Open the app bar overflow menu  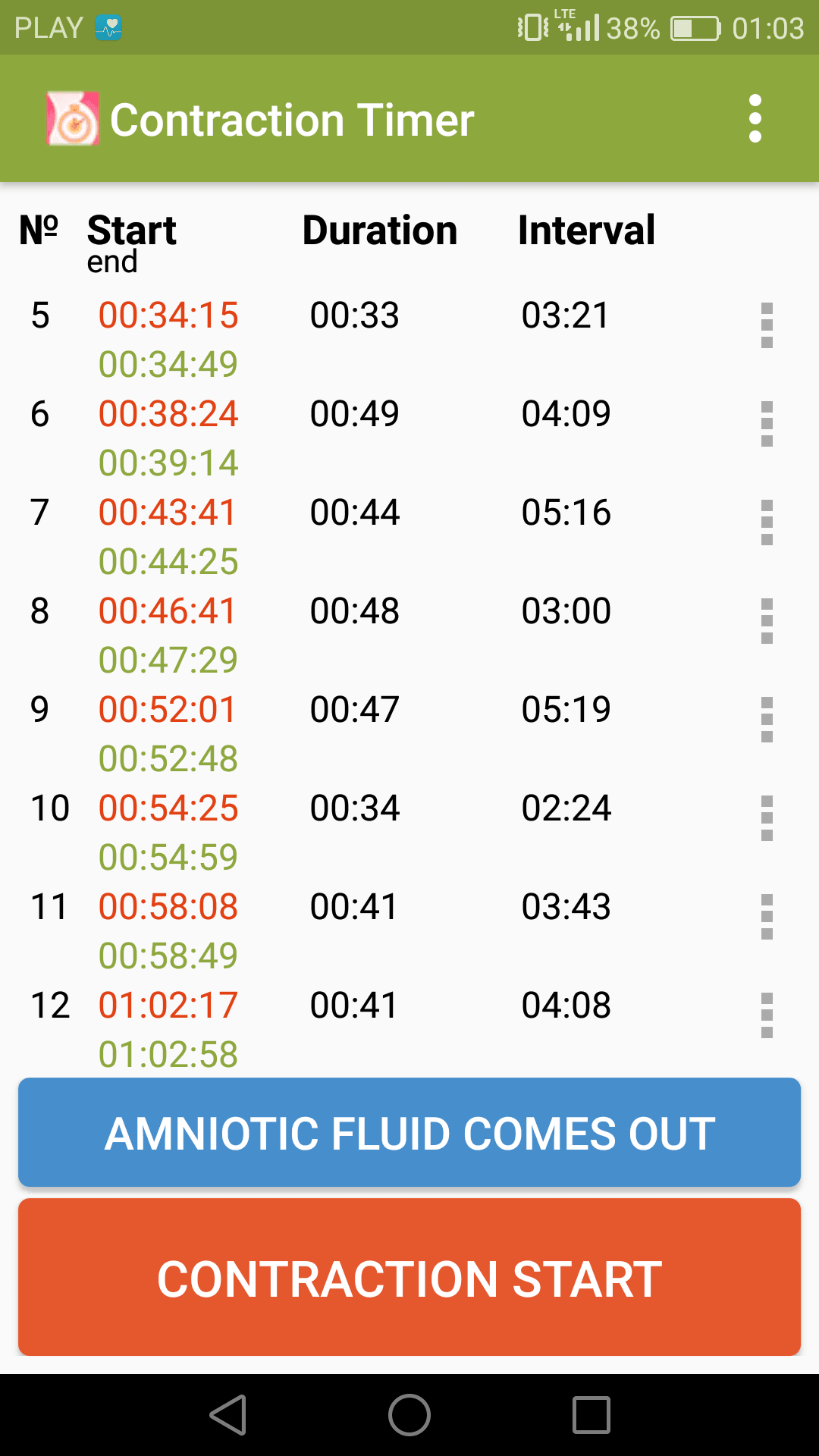coord(755,118)
